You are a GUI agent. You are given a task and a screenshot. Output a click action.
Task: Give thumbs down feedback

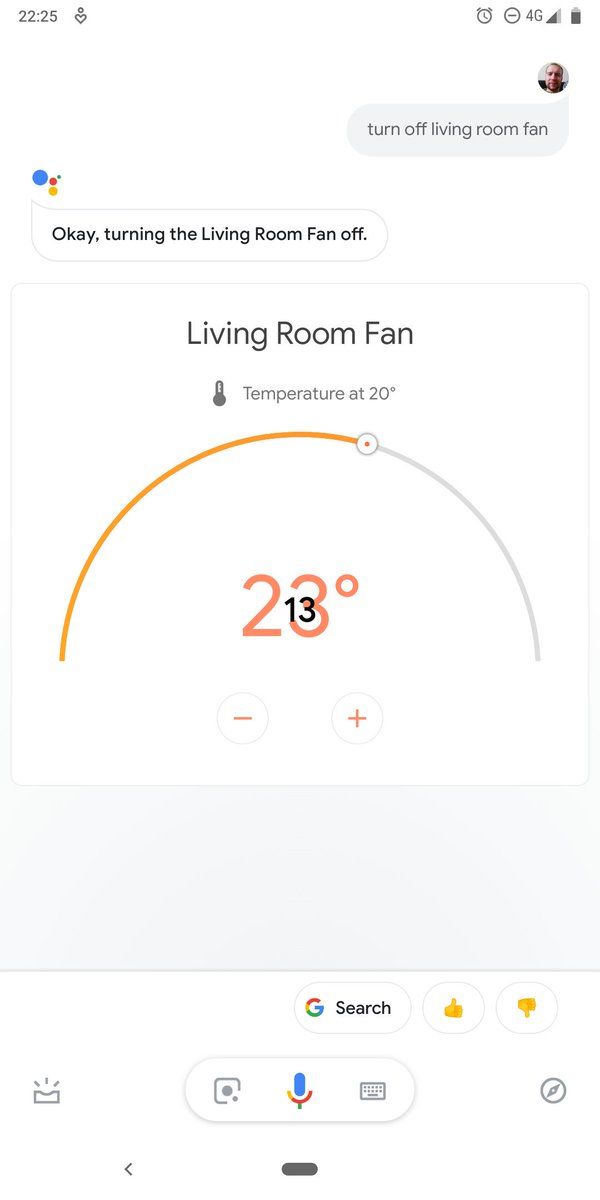(526, 1008)
